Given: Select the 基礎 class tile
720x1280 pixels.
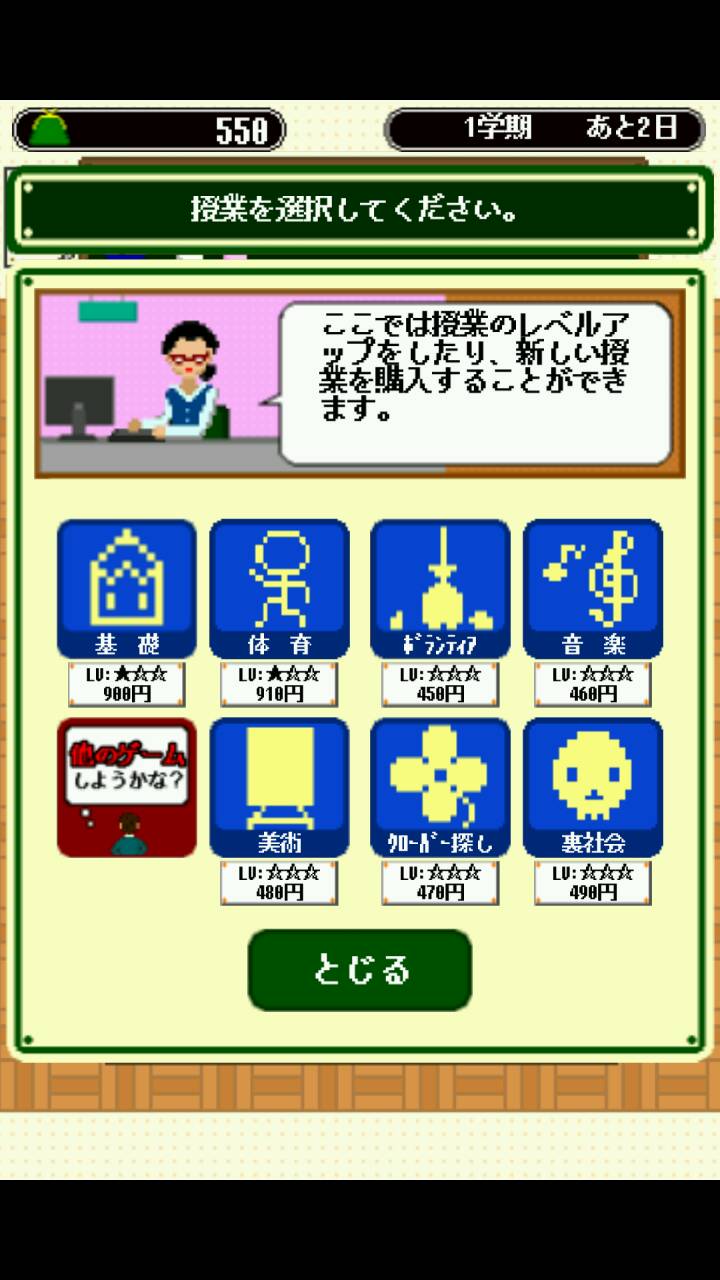Looking at the screenshot, I should [127, 588].
